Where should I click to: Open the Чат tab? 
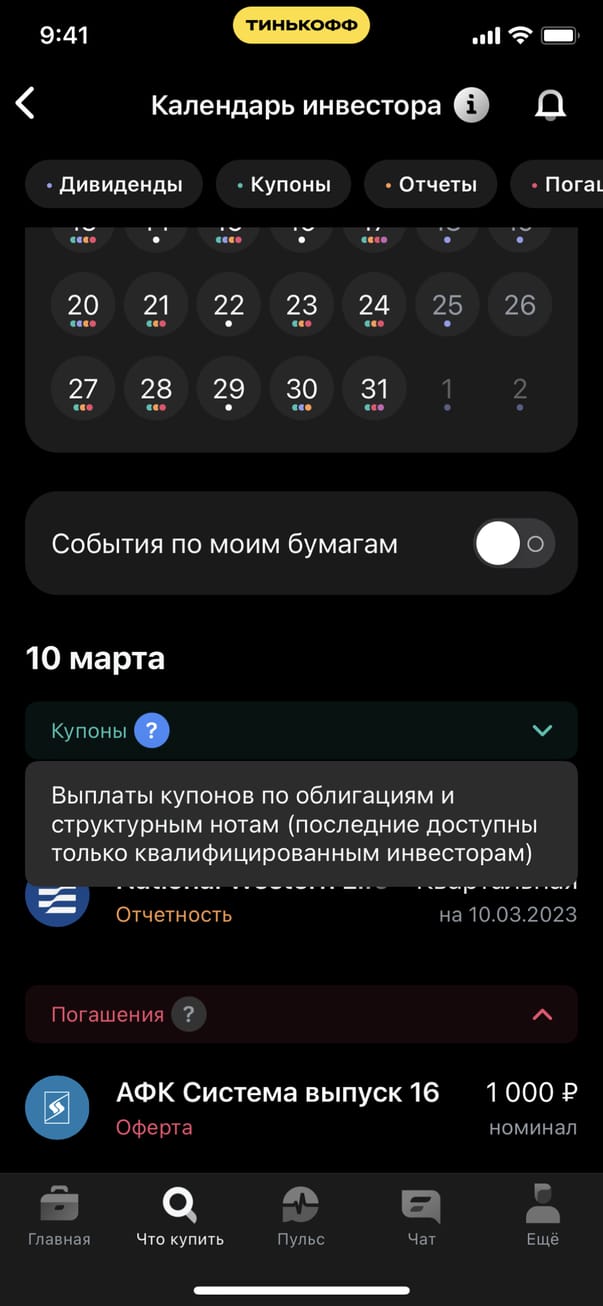click(421, 1215)
